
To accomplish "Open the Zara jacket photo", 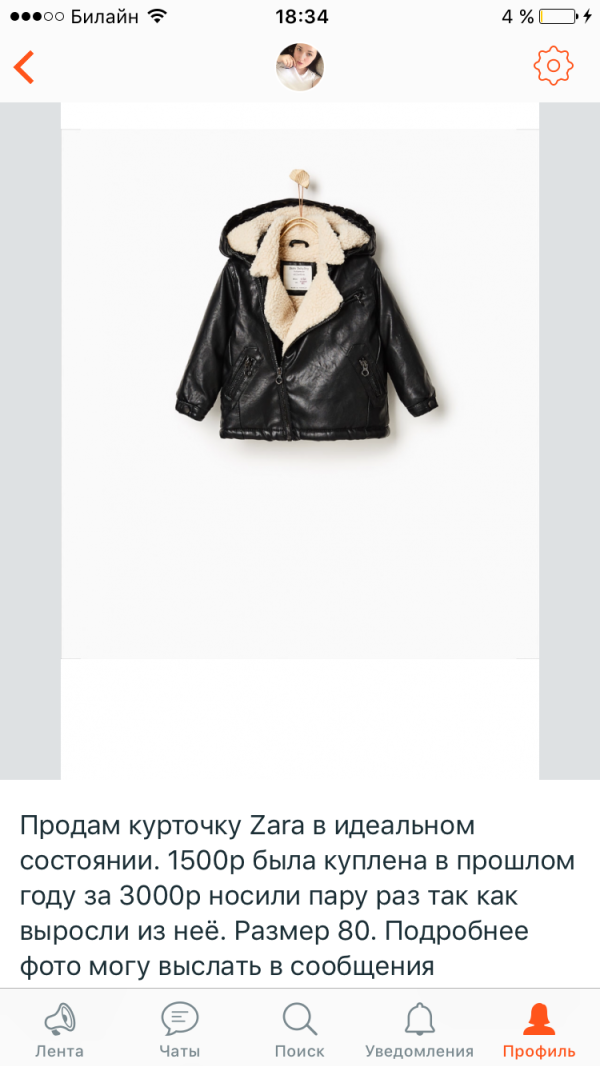I will click(300, 394).
